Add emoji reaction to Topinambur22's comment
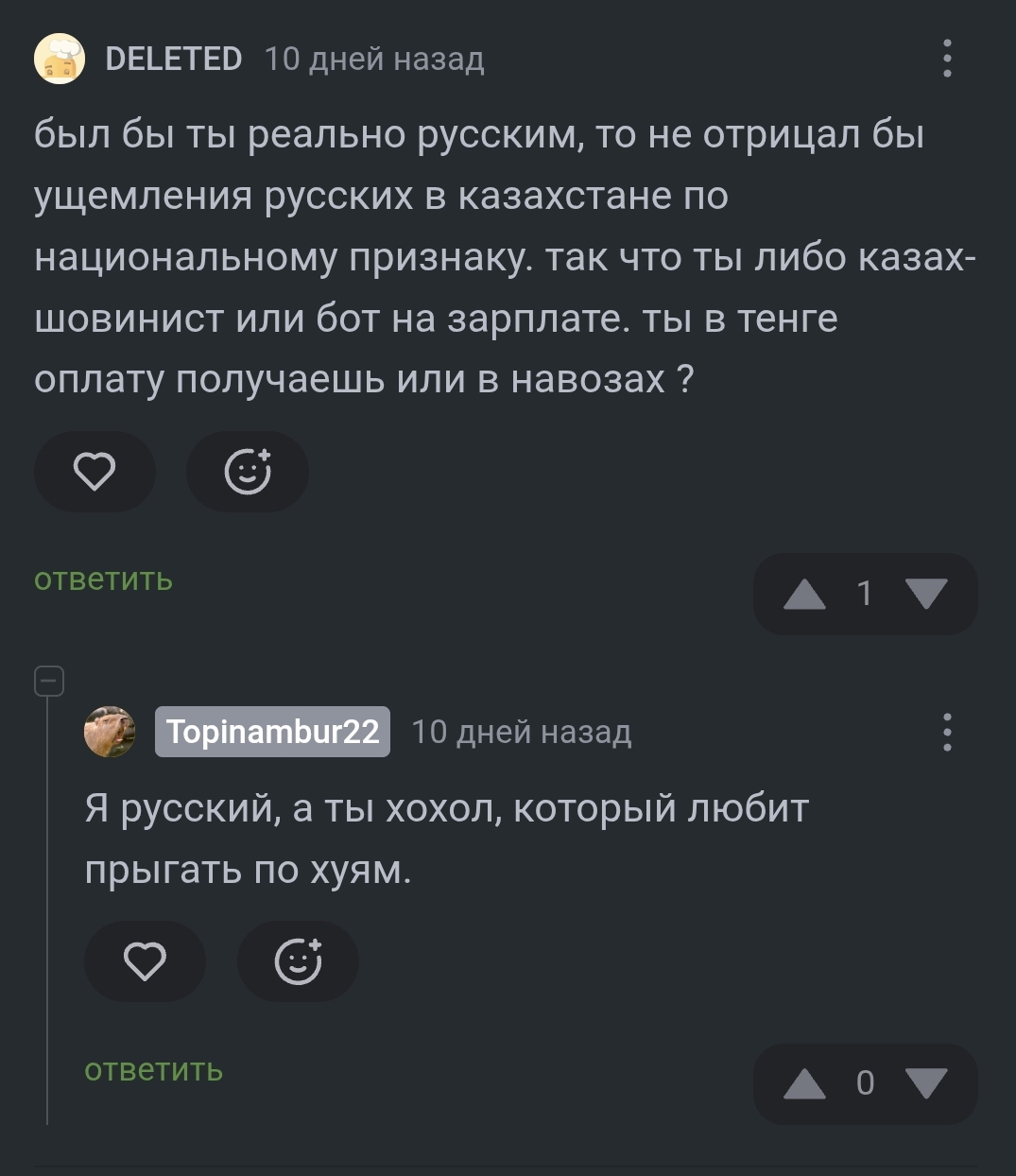The image size is (1016, 1176). [x=298, y=961]
